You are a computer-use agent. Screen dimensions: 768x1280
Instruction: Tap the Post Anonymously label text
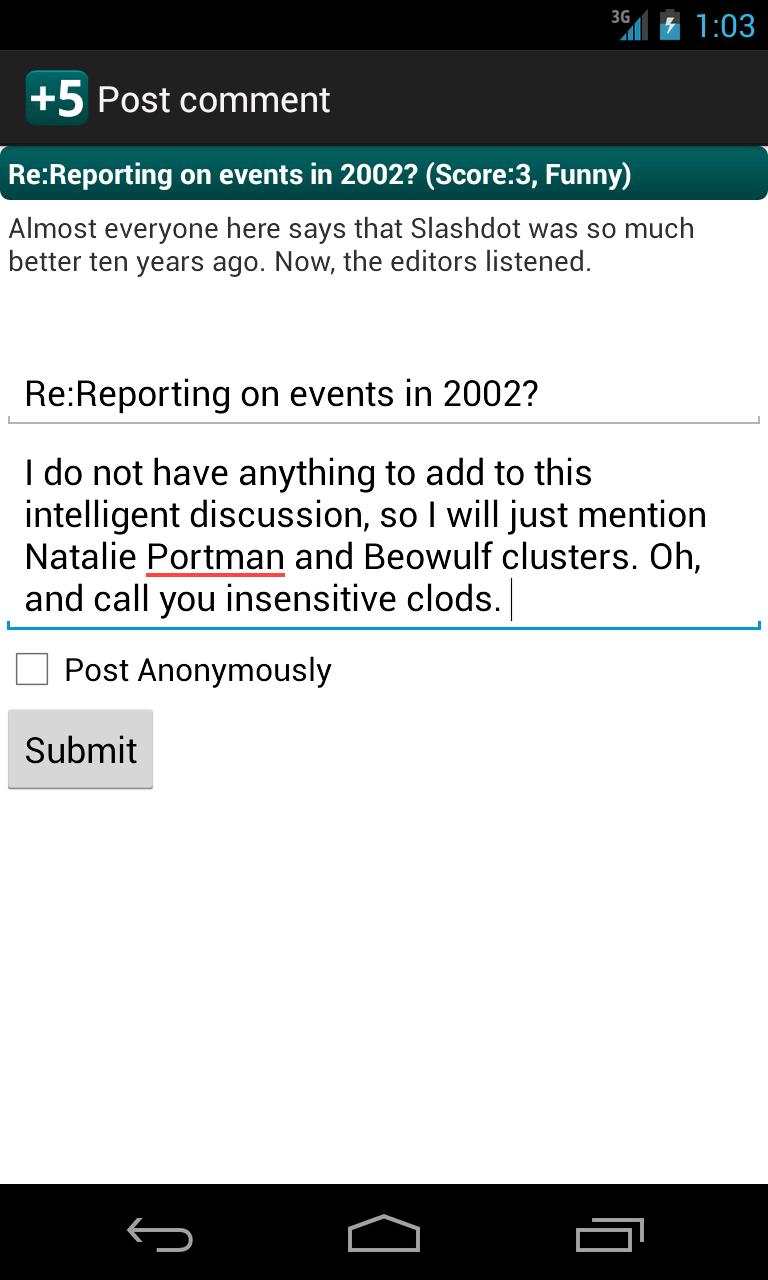click(196, 669)
